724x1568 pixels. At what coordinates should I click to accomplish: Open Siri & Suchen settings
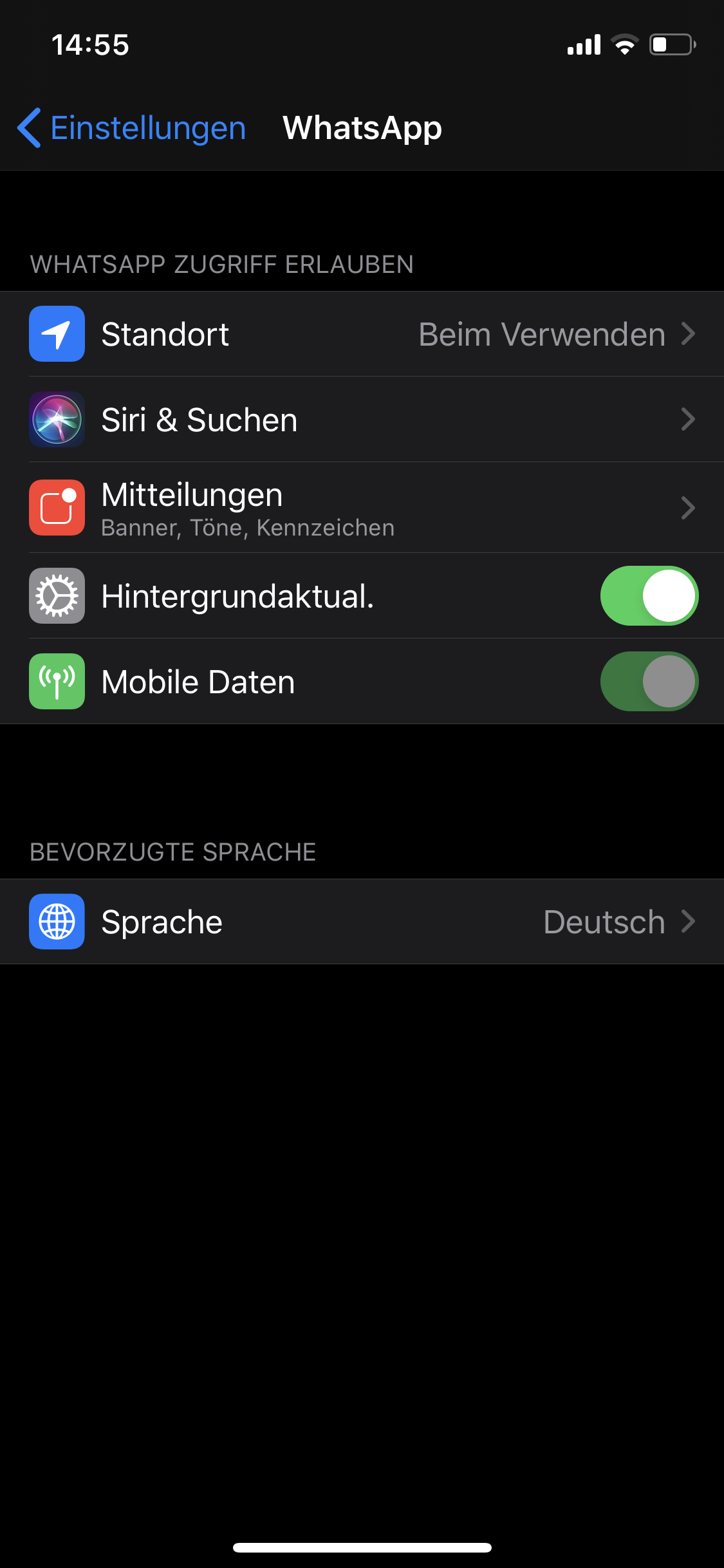[362, 420]
